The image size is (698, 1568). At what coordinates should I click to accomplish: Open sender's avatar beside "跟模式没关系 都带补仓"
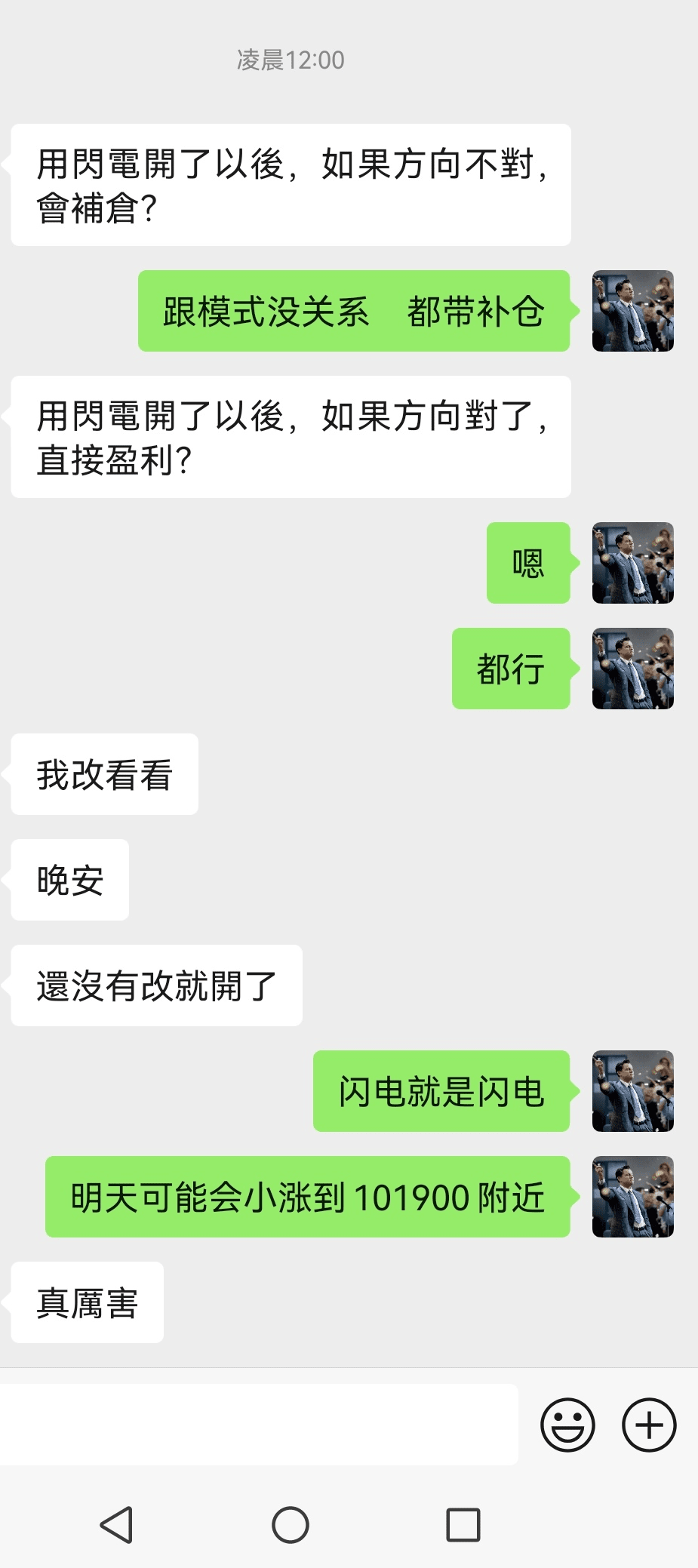point(632,311)
